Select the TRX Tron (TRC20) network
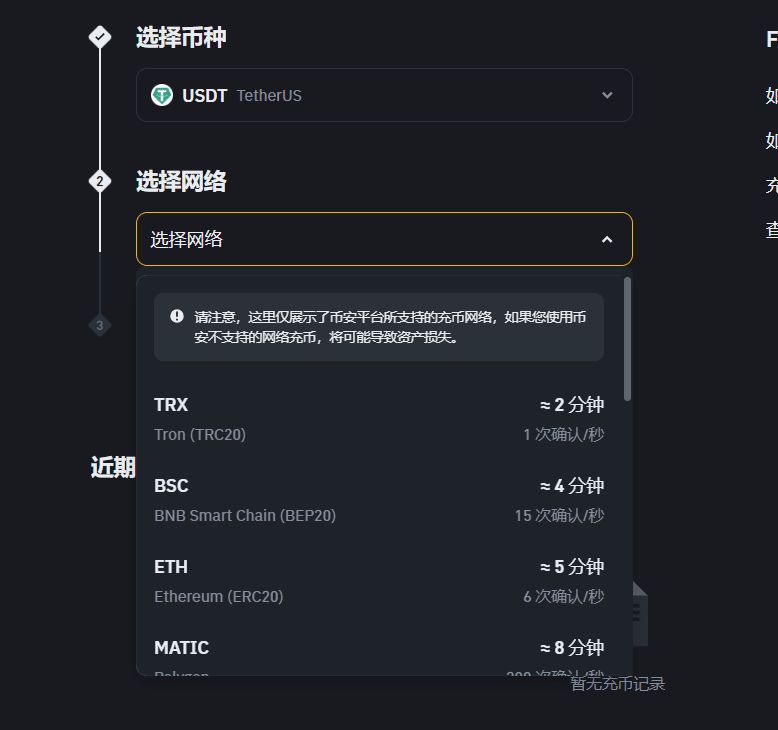 coord(378,419)
